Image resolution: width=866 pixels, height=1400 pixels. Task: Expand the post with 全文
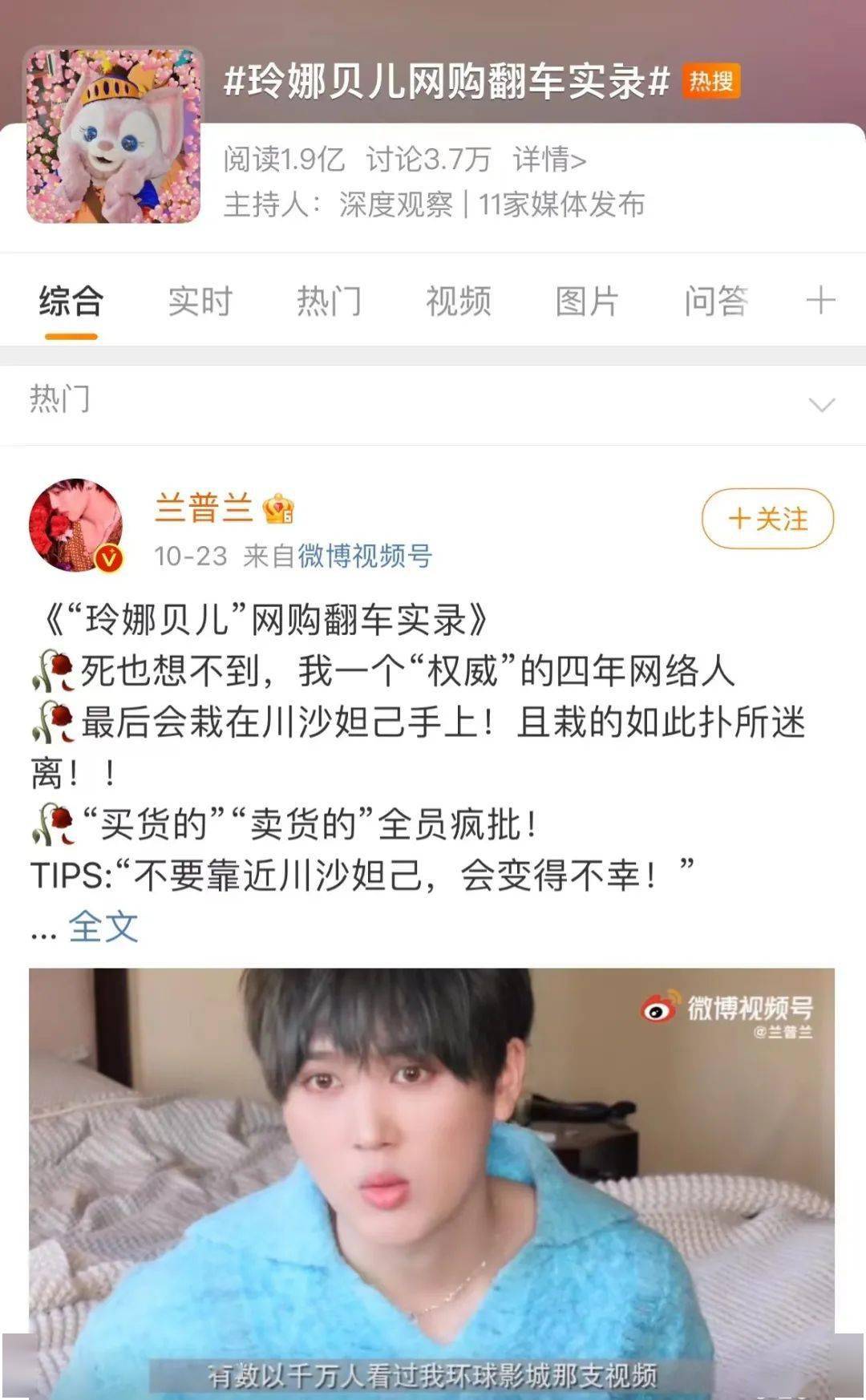103,927
